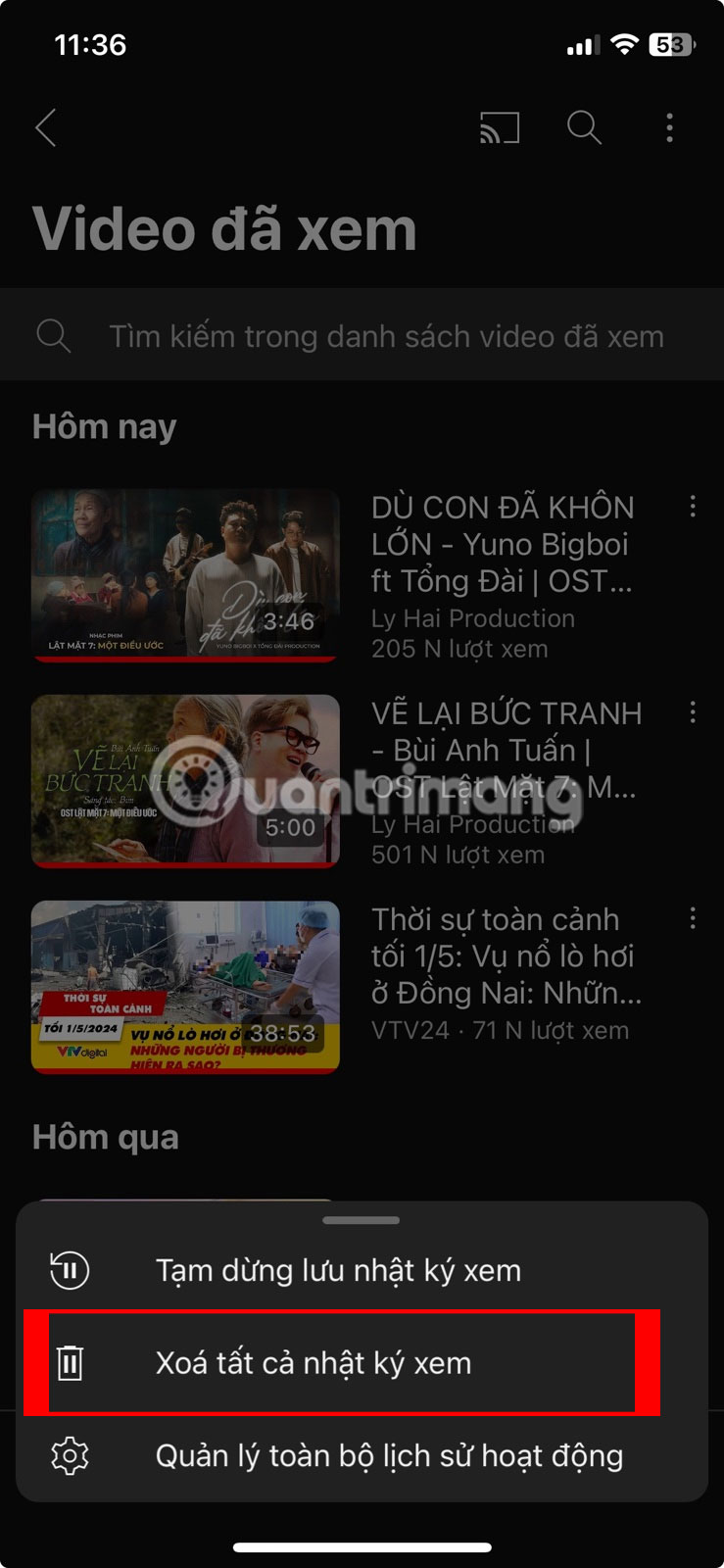Tap the search magnifier in top bar
724x1568 pixels.
(x=584, y=127)
